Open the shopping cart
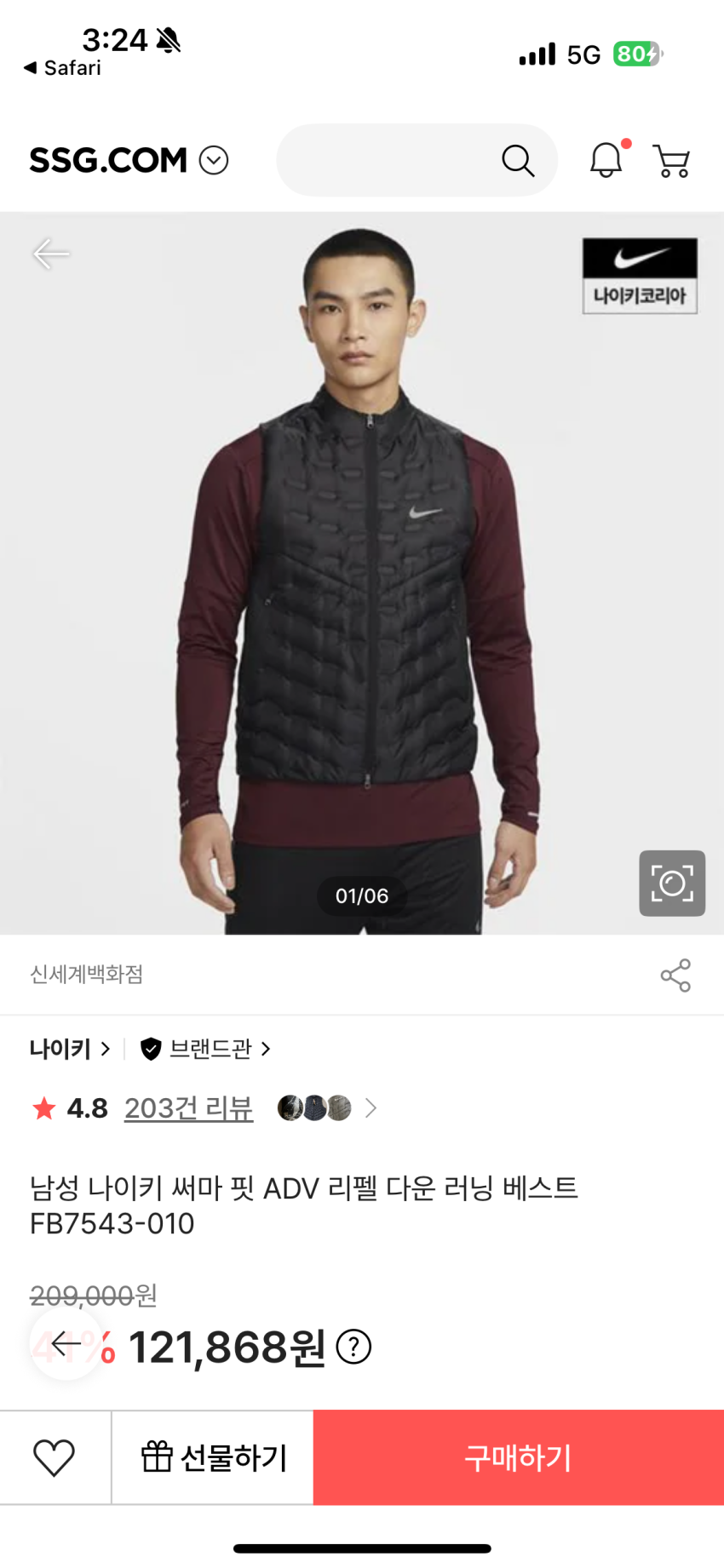The image size is (724, 1568). pyautogui.click(x=671, y=160)
